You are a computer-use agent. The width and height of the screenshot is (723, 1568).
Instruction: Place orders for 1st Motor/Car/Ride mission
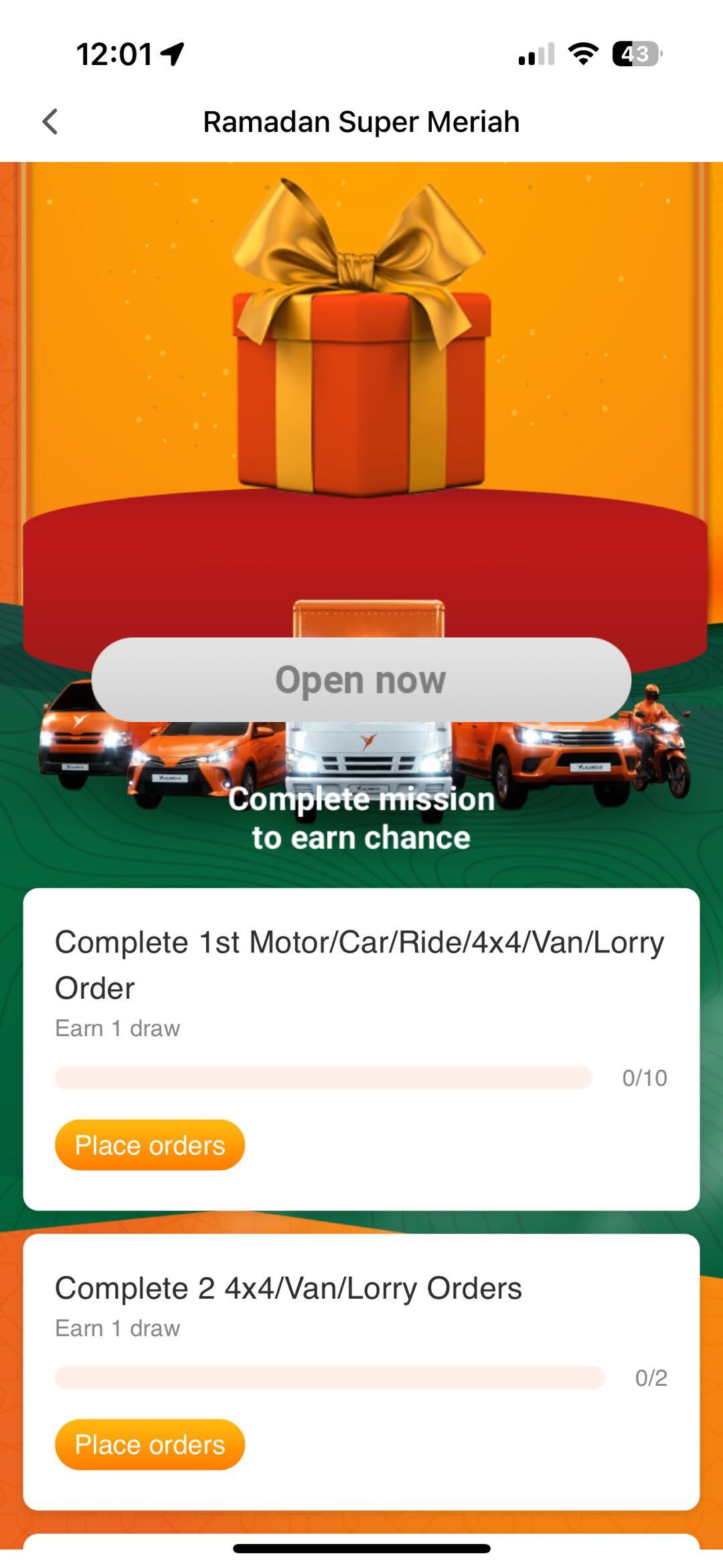(x=150, y=1145)
